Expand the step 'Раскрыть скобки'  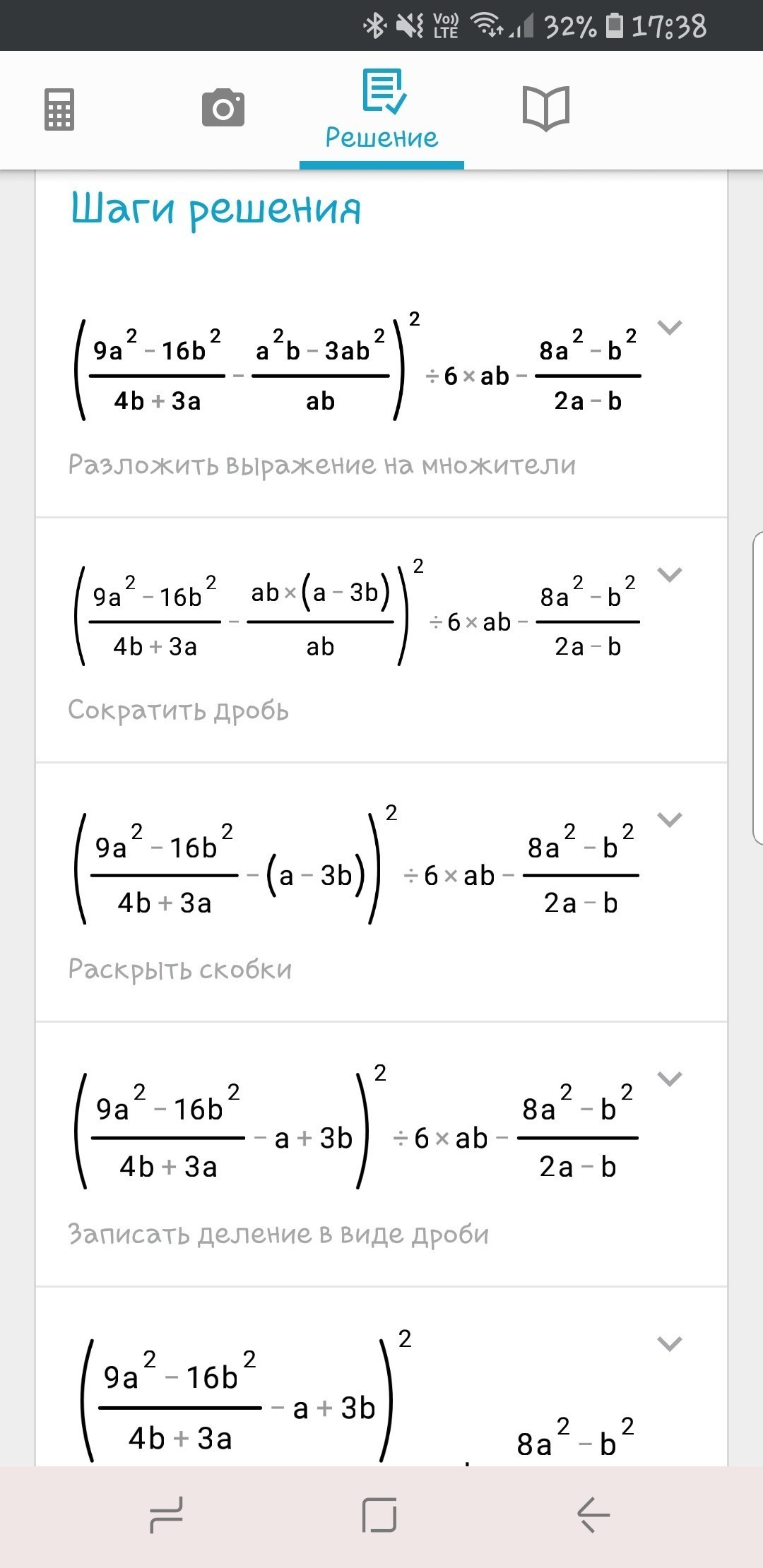(x=670, y=819)
